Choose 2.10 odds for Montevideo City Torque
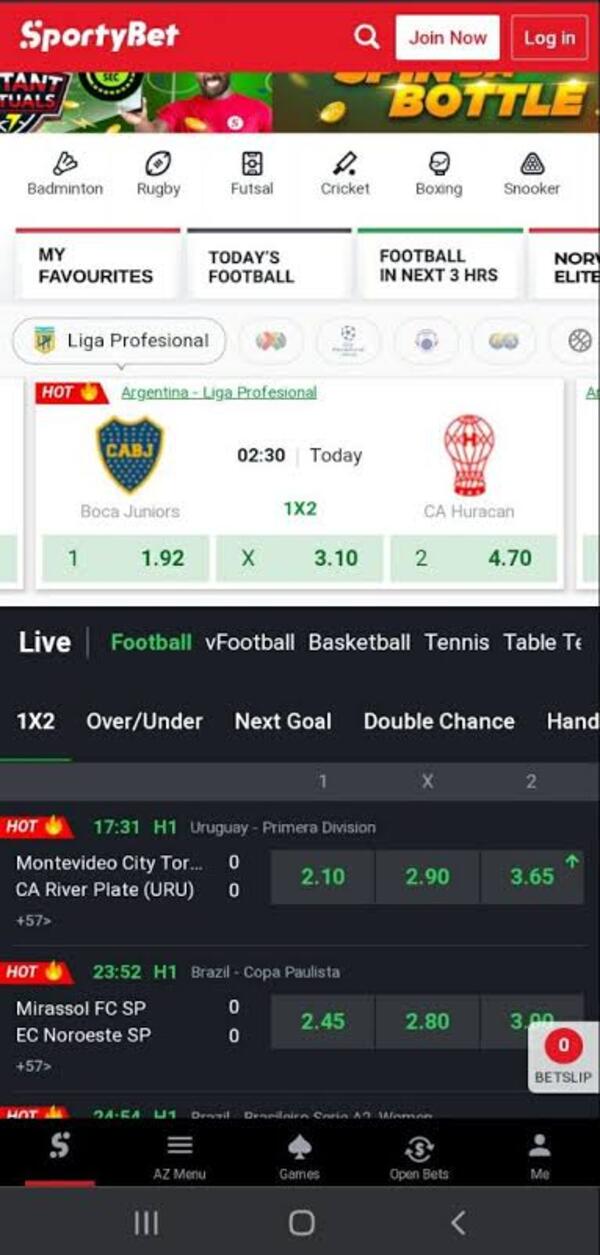The height and width of the screenshot is (1255, 600). pyautogui.click(x=322, y=877)
